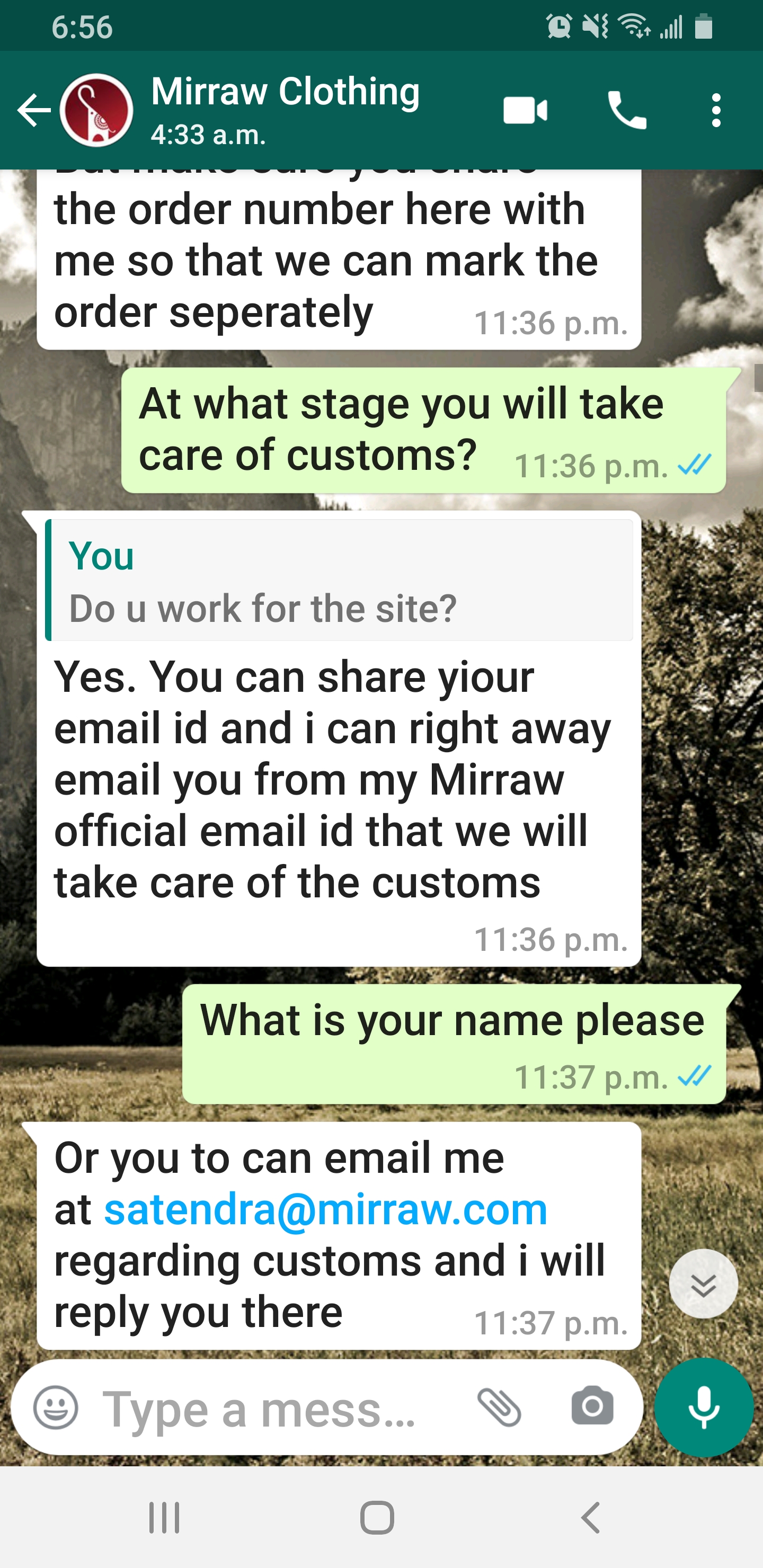Screen dimensions: 763x1568
Task: Go back to the chat list
Action: pyautogui.click(x=34, y=110)
